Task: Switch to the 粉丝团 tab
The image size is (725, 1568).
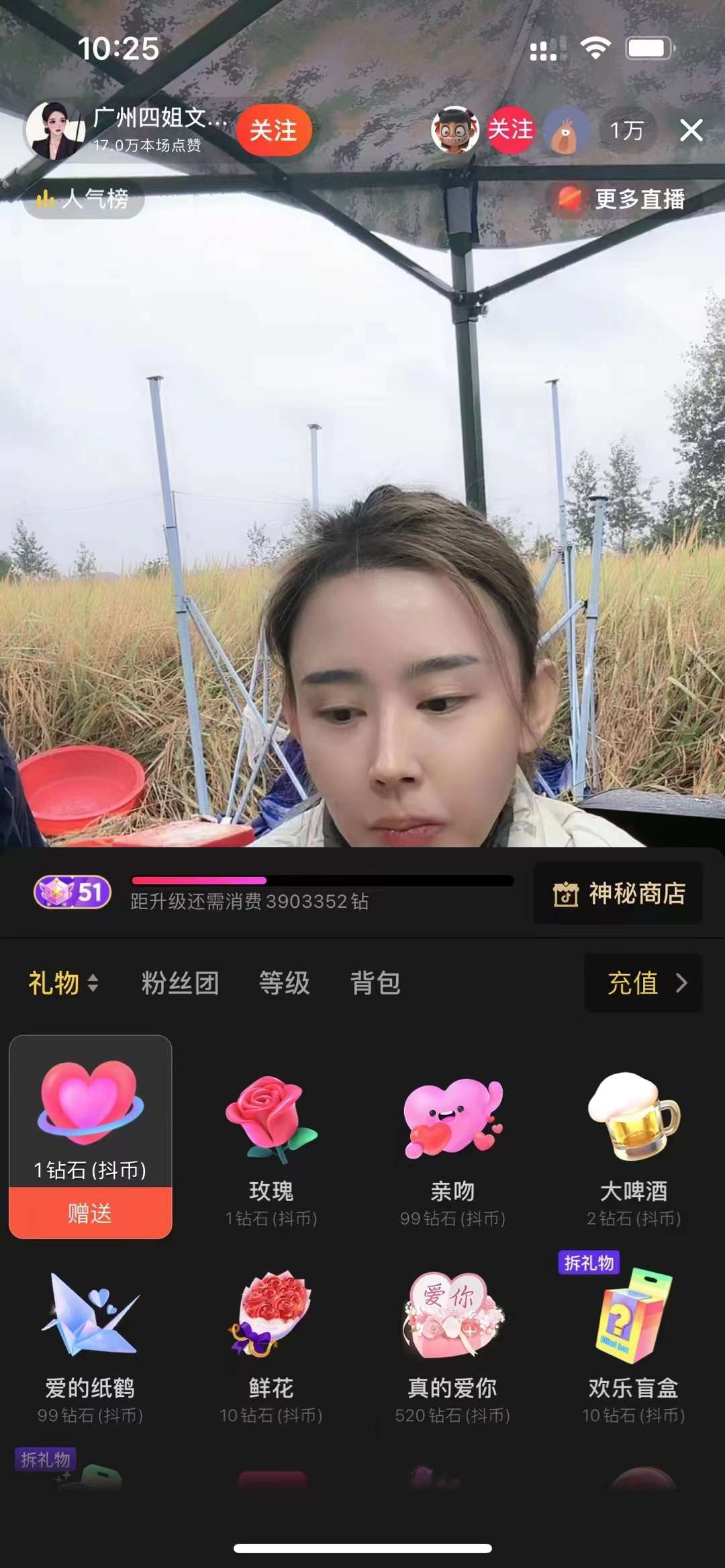Action: pyautogui.click(x=180, y=983)
